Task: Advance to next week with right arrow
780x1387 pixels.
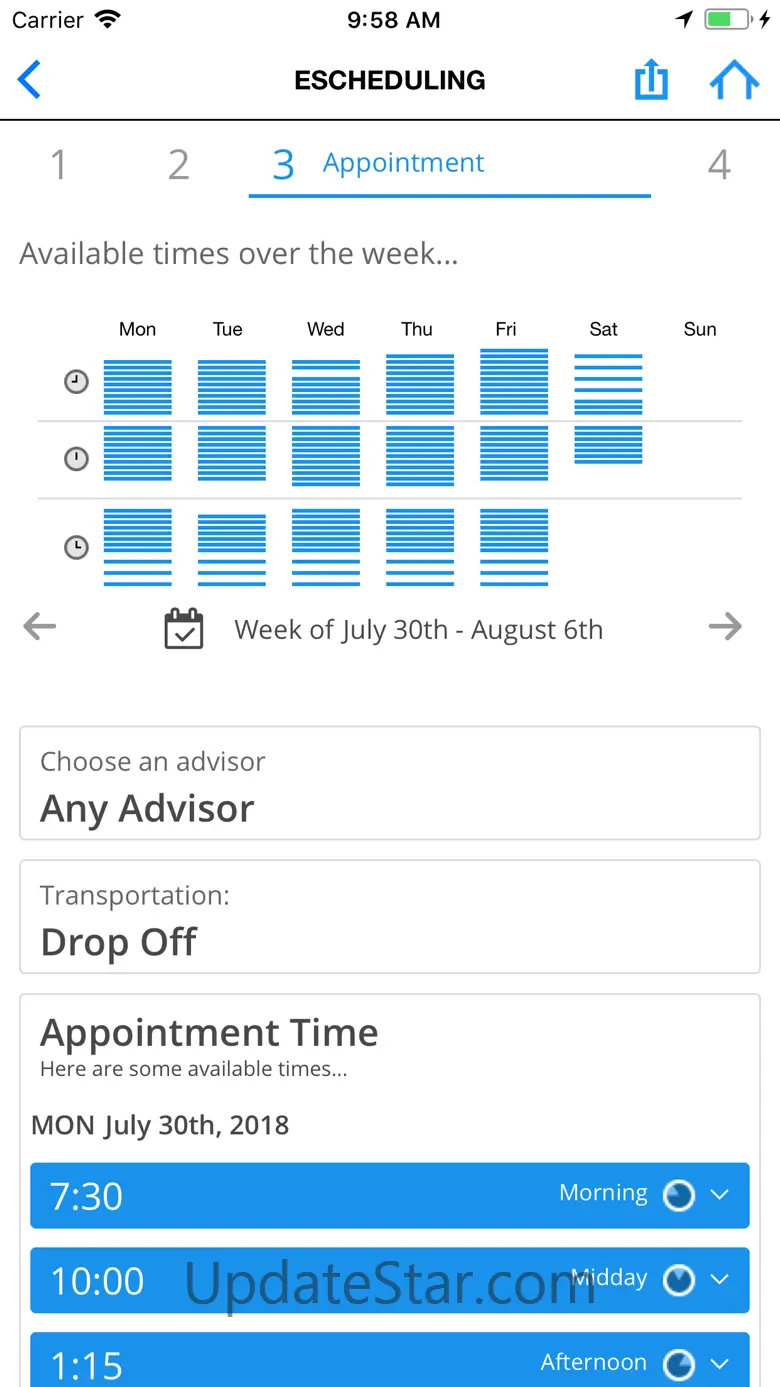Action: (x=725, y=628)
